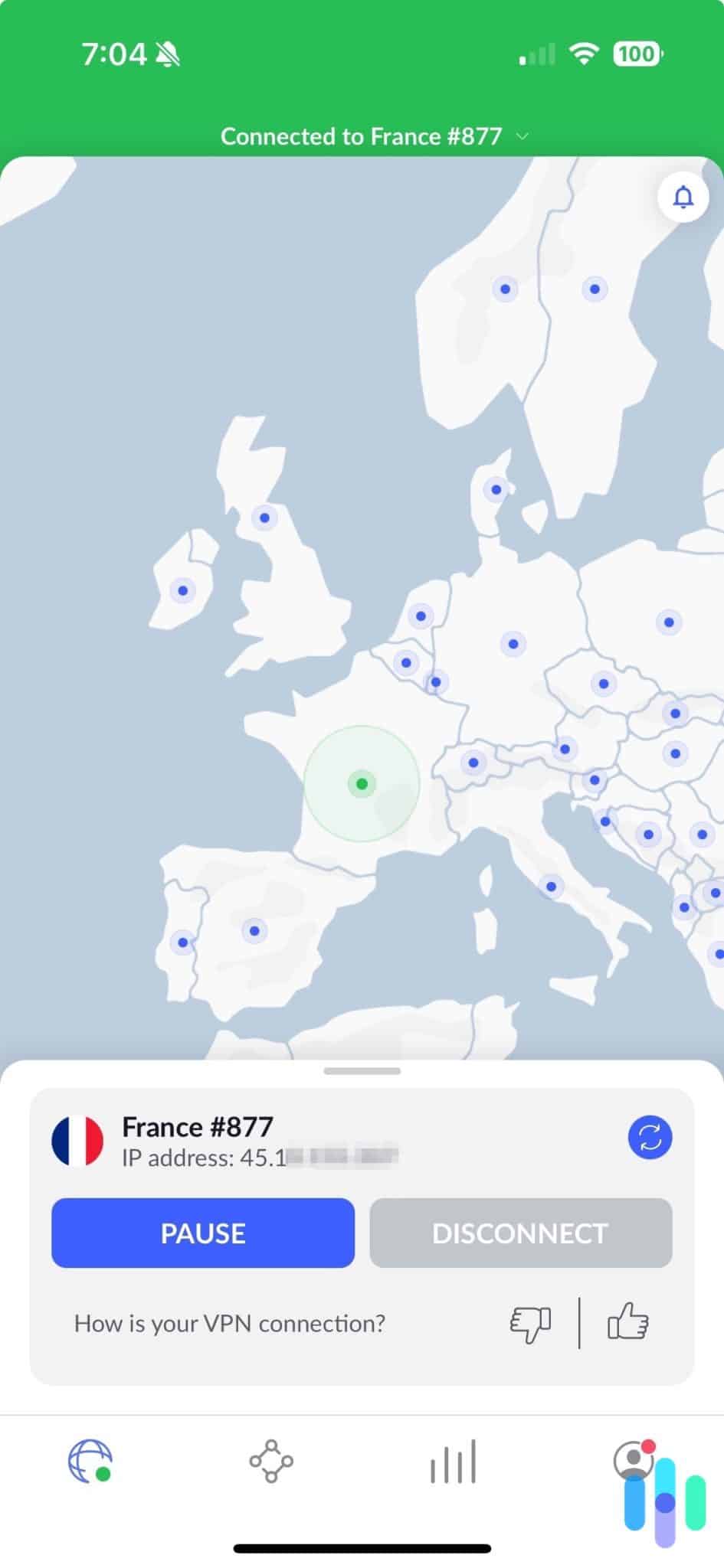Disconnect from the VPN
Image resolution: width=724 pixels, height=1568 pixels.
point(520,1233)
